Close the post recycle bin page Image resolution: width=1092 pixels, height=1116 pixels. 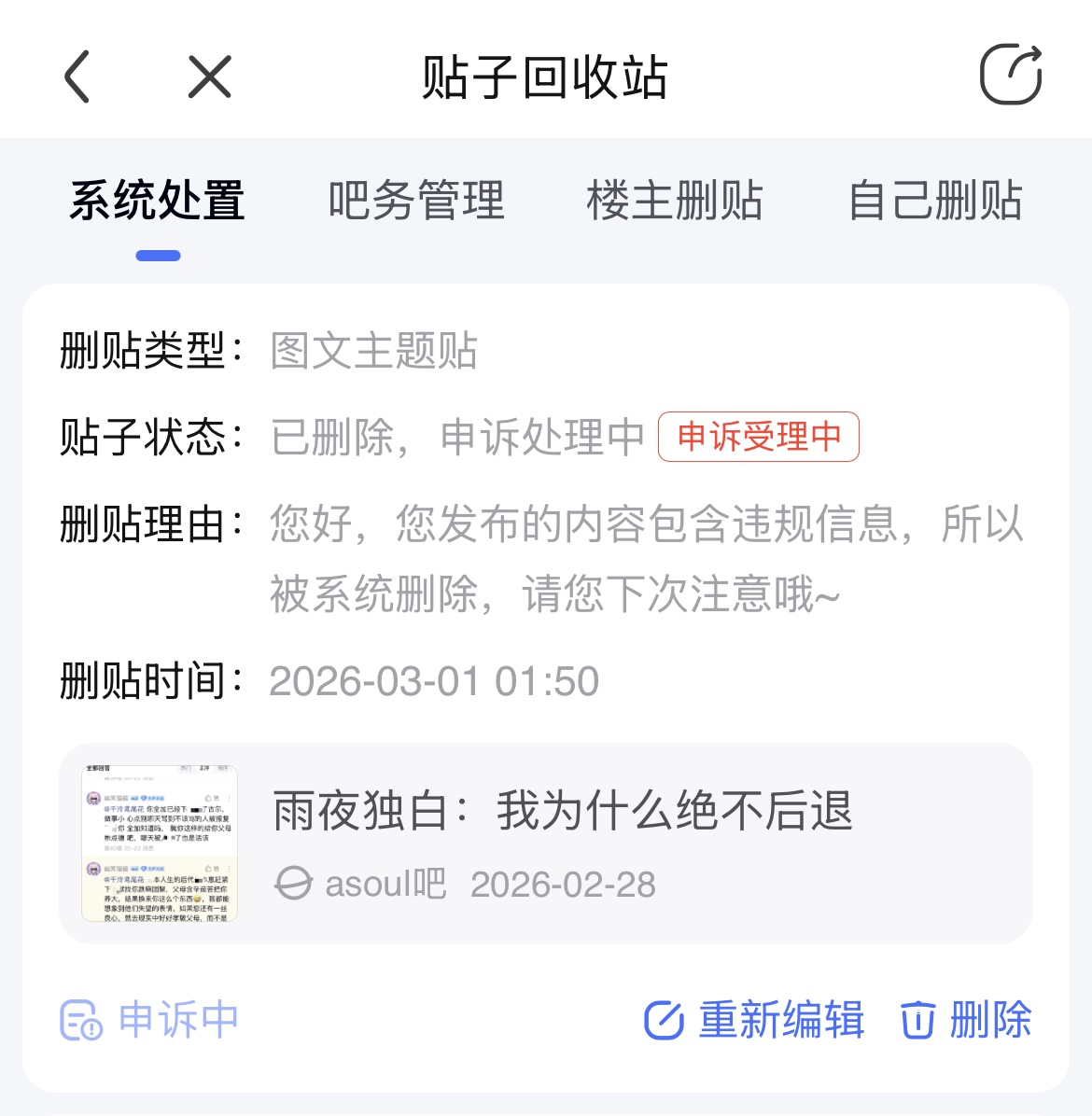[209, 77]
